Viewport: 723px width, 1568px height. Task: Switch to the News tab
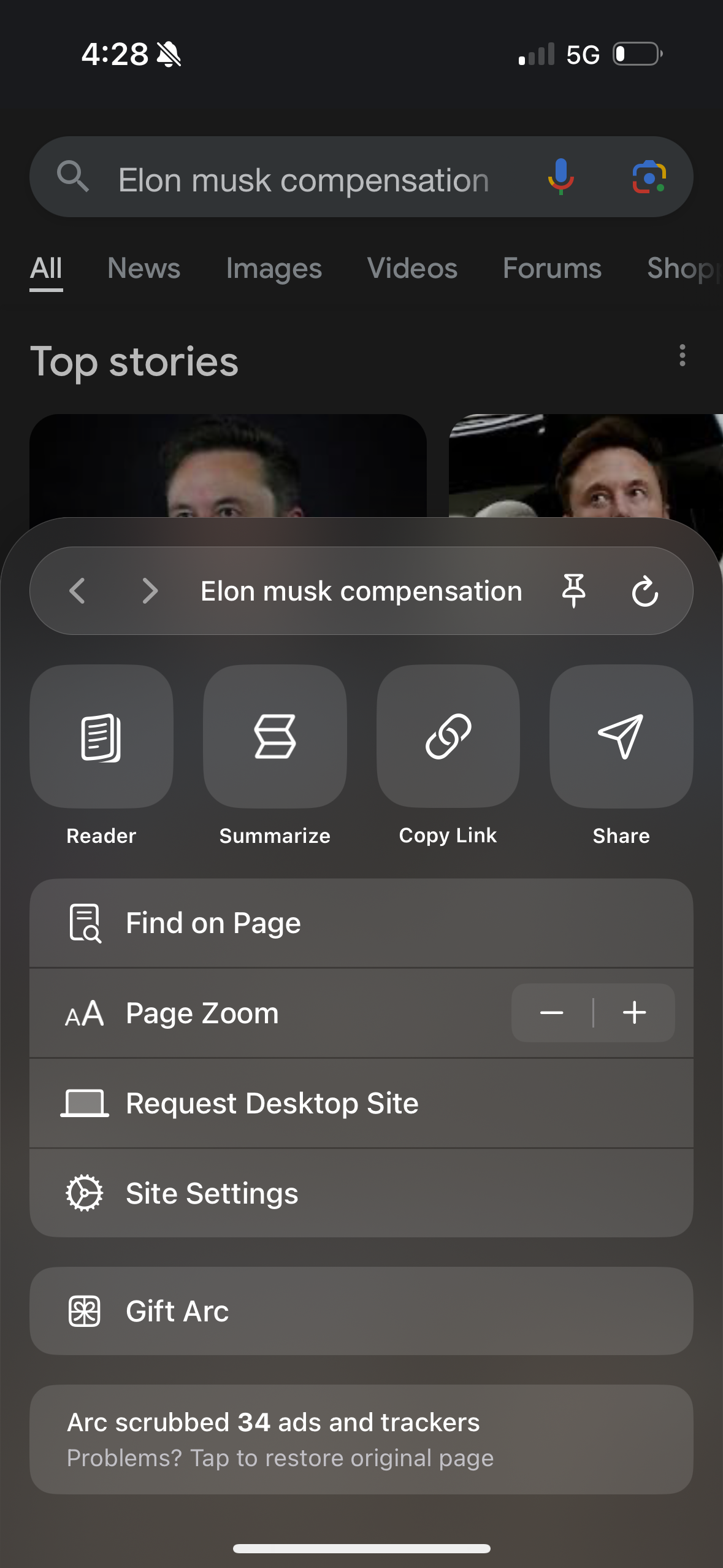[x=143, y=268]
